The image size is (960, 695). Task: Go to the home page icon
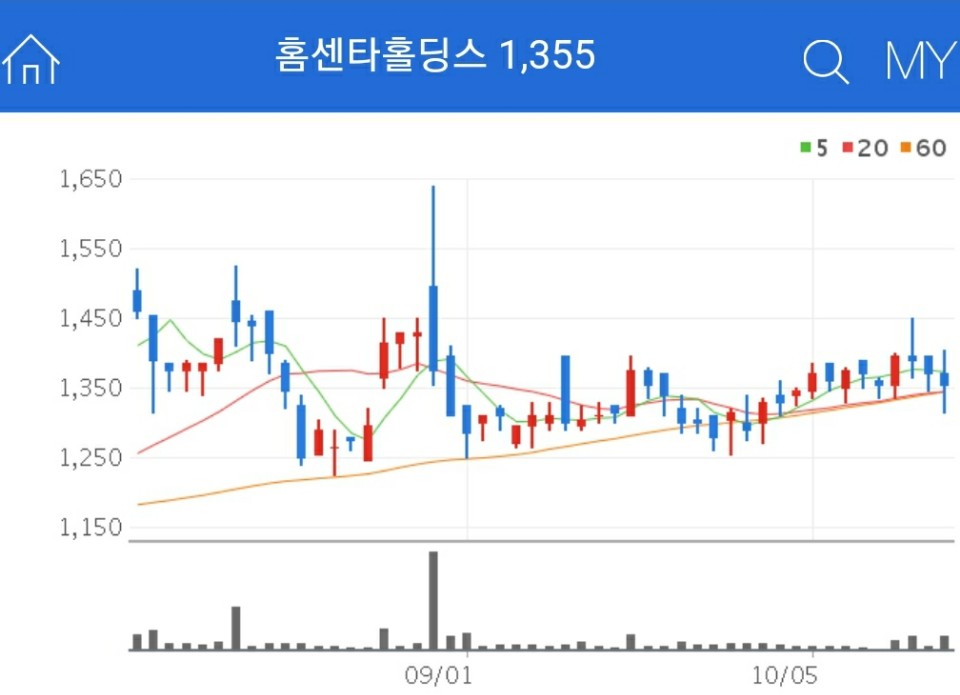point(31,60)
